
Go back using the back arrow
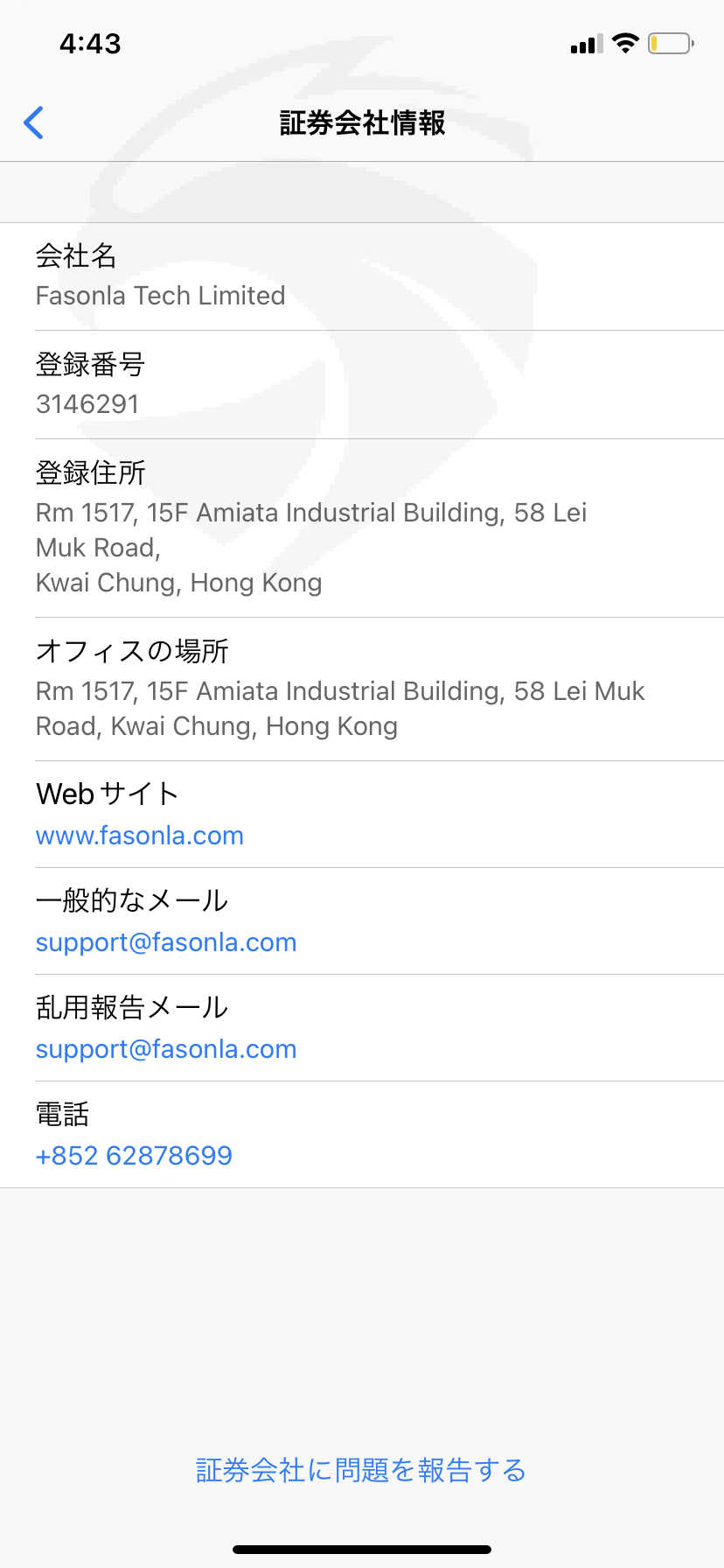[x=34, y=122]
